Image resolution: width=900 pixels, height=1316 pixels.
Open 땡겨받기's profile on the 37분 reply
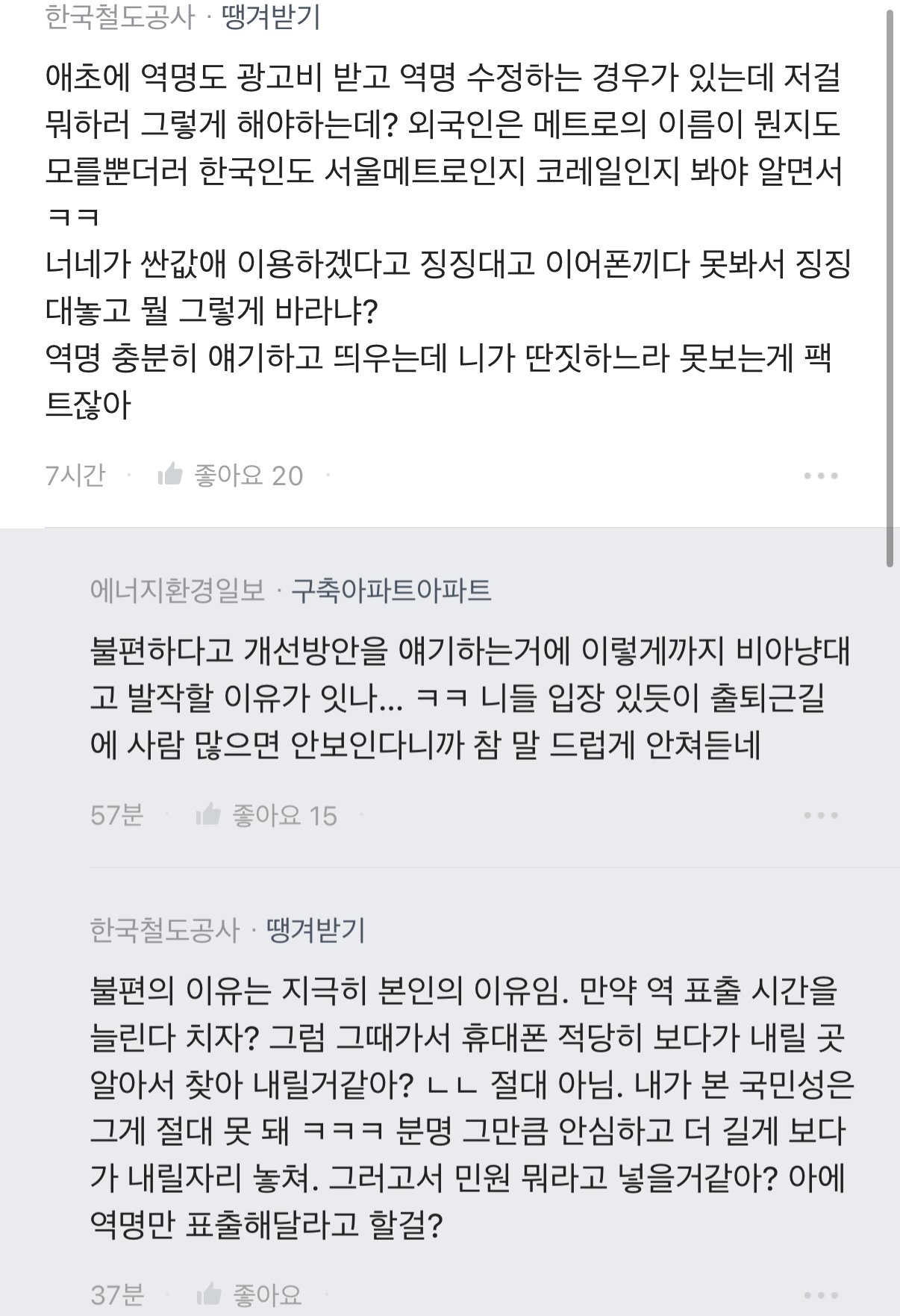[316, 930]
